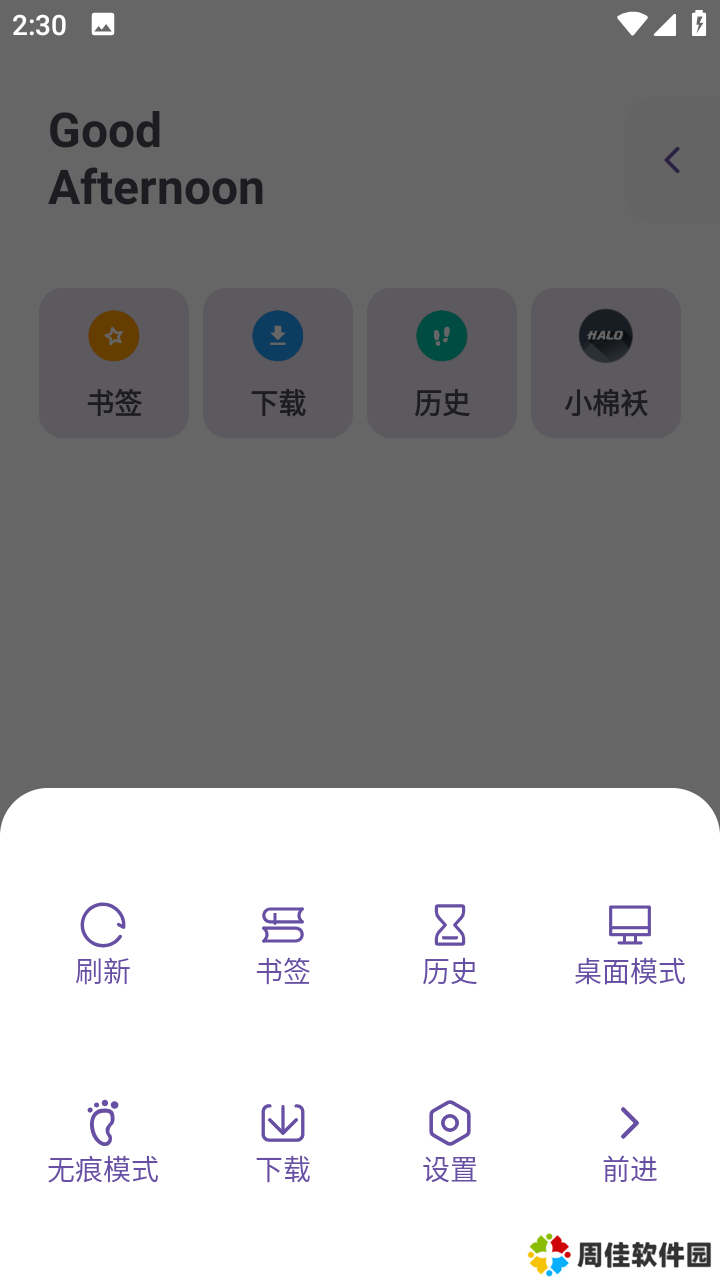The image size is (720, 1280).
Task: Switch to 桌面模式
Action: 630,943
